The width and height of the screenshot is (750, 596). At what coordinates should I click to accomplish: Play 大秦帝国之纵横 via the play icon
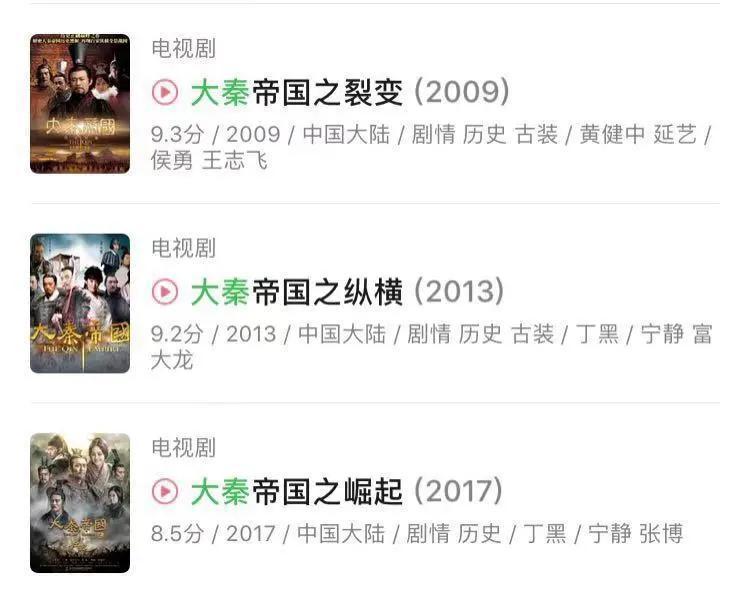pos(165,292)
